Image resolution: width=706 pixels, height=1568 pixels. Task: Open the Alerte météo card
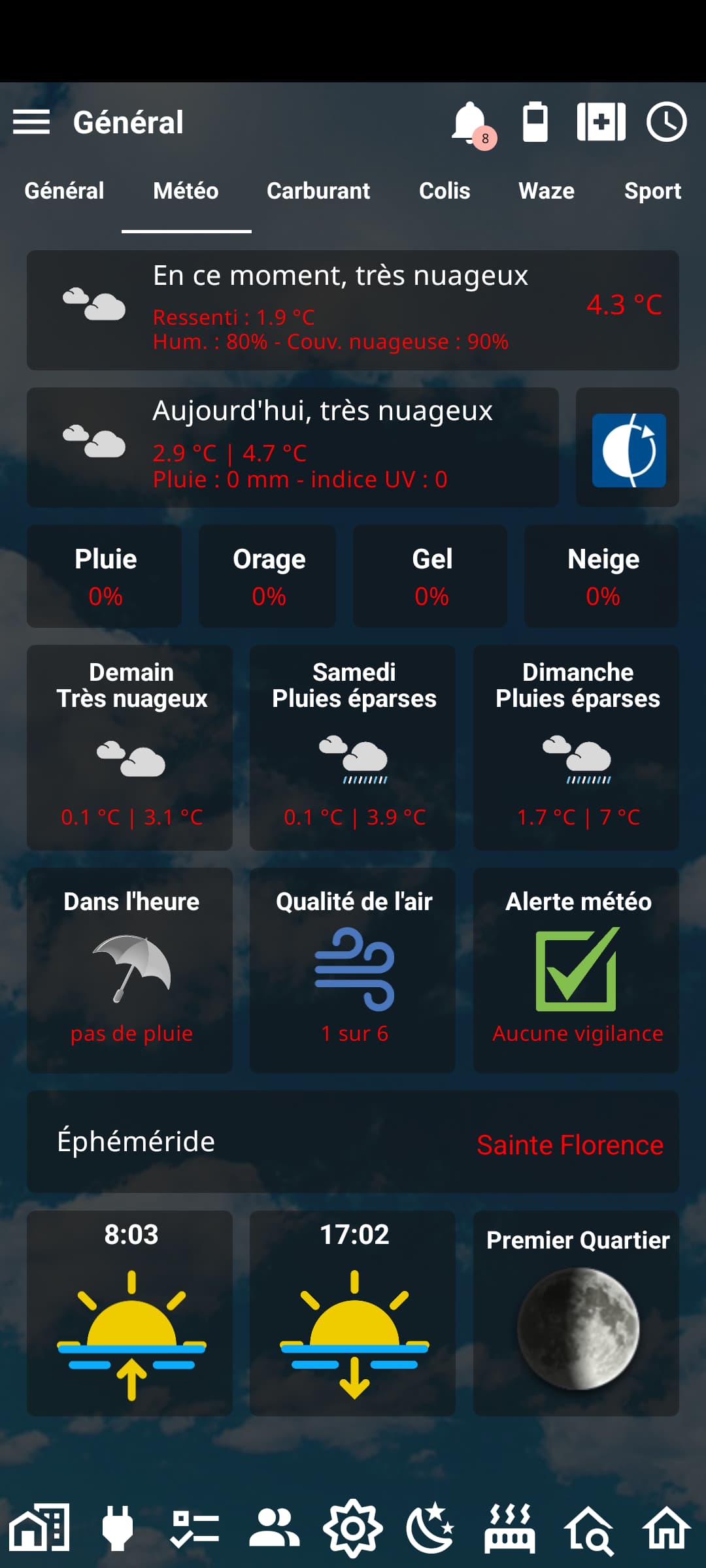coord(577,970)
